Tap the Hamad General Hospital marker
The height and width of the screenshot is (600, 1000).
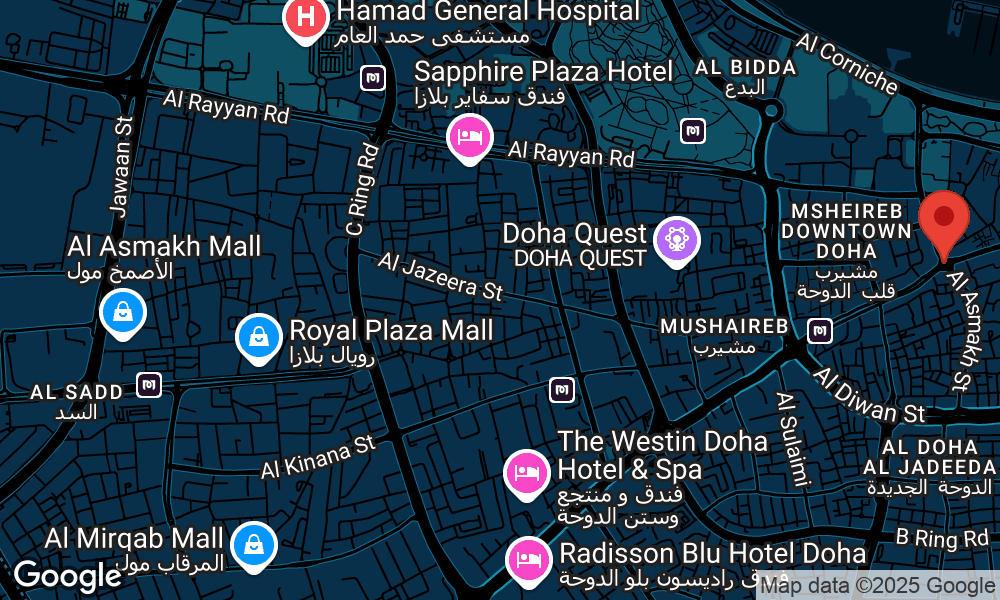(x=307, y=18)
